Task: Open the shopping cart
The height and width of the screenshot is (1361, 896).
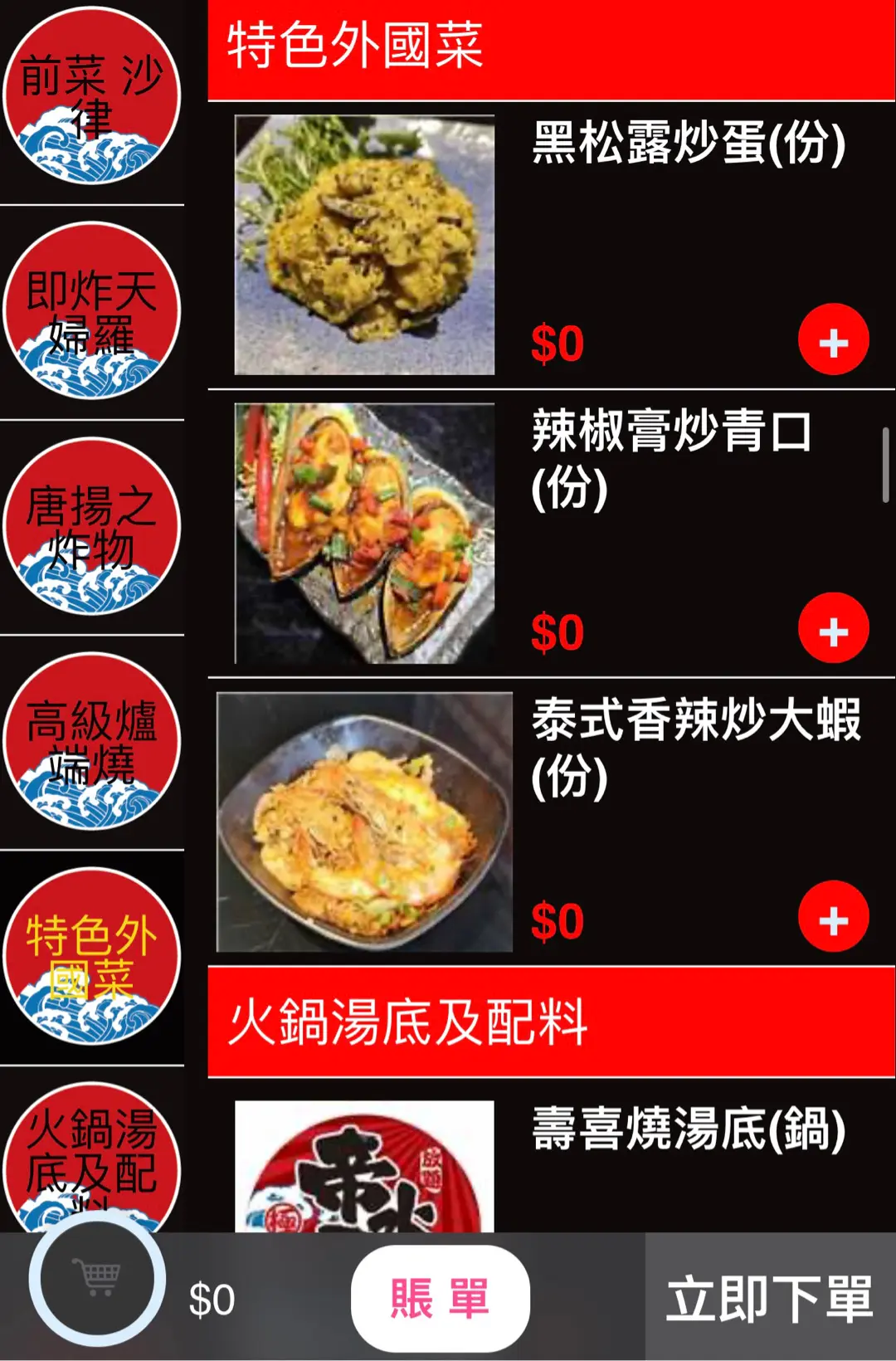Action: pyautogui.click(x=97, y=1278)
